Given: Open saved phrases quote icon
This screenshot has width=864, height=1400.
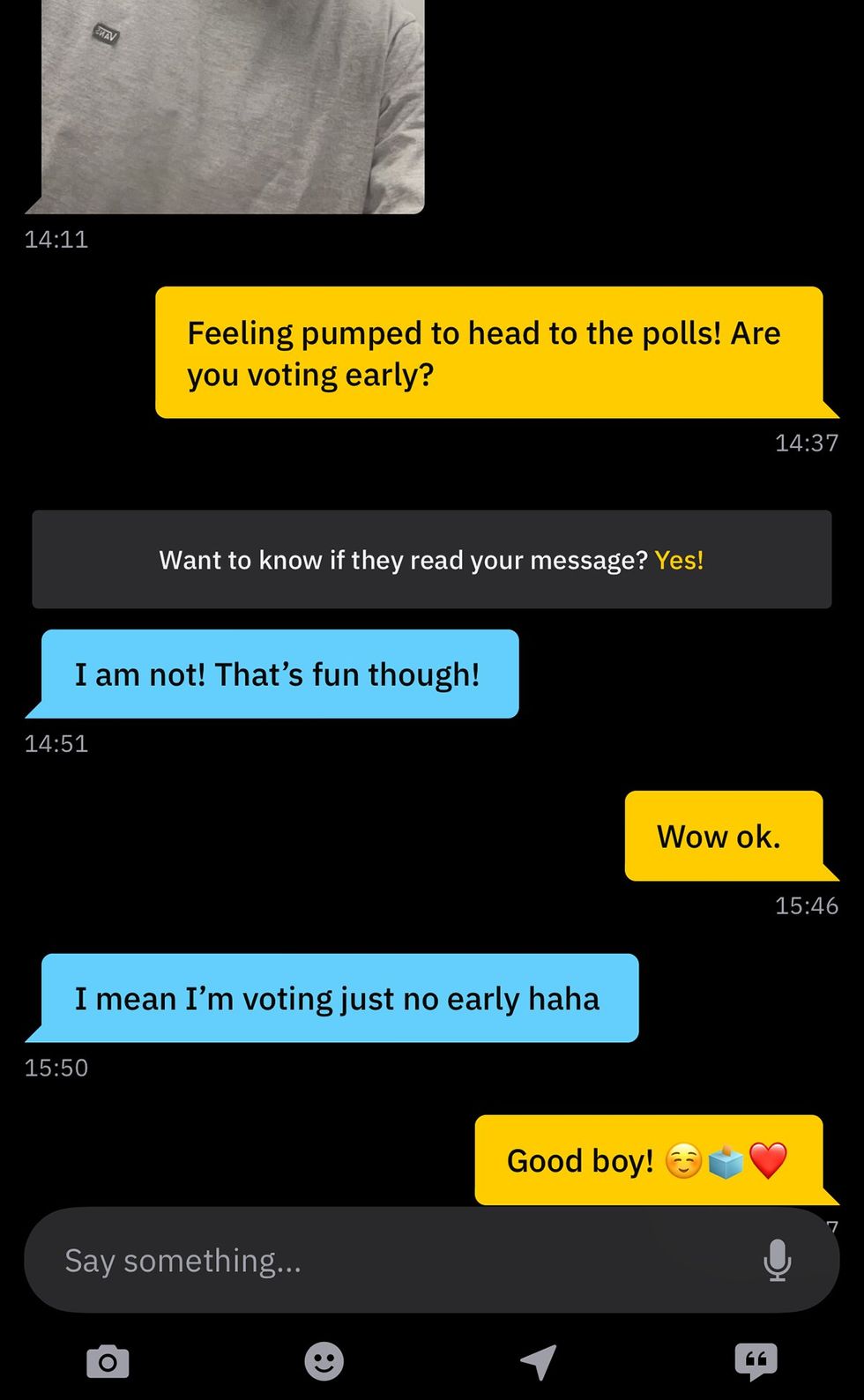Looking at the screenshot, I should [x=756, y=1362].
